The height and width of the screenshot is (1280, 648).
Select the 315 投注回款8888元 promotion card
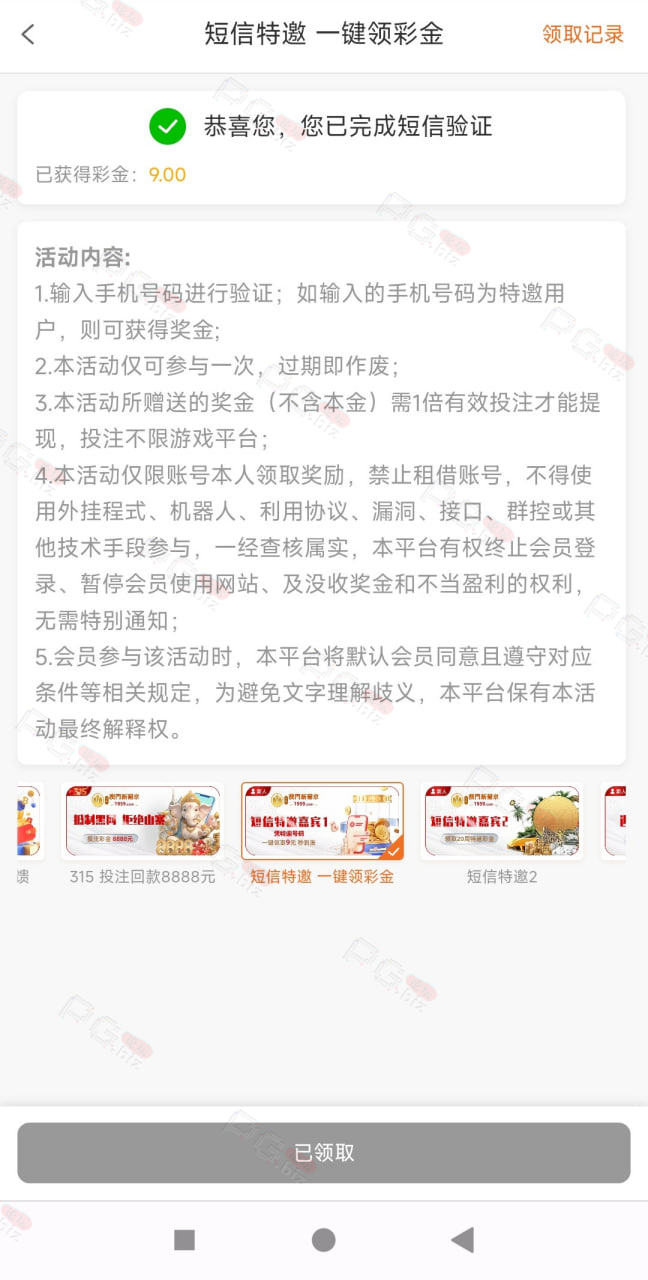click(x=142, y=834)
